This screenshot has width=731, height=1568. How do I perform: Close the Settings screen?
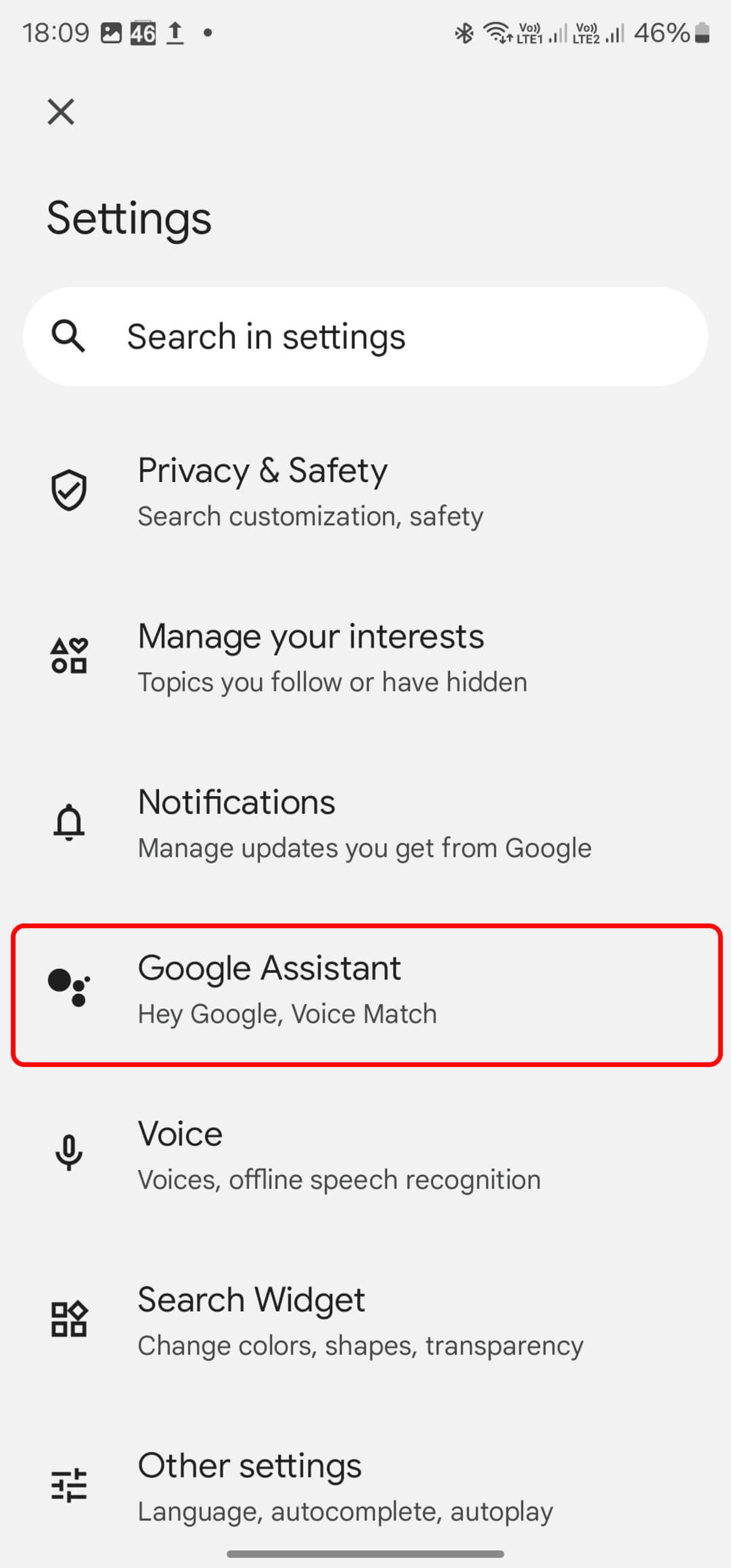click(60, 111)
